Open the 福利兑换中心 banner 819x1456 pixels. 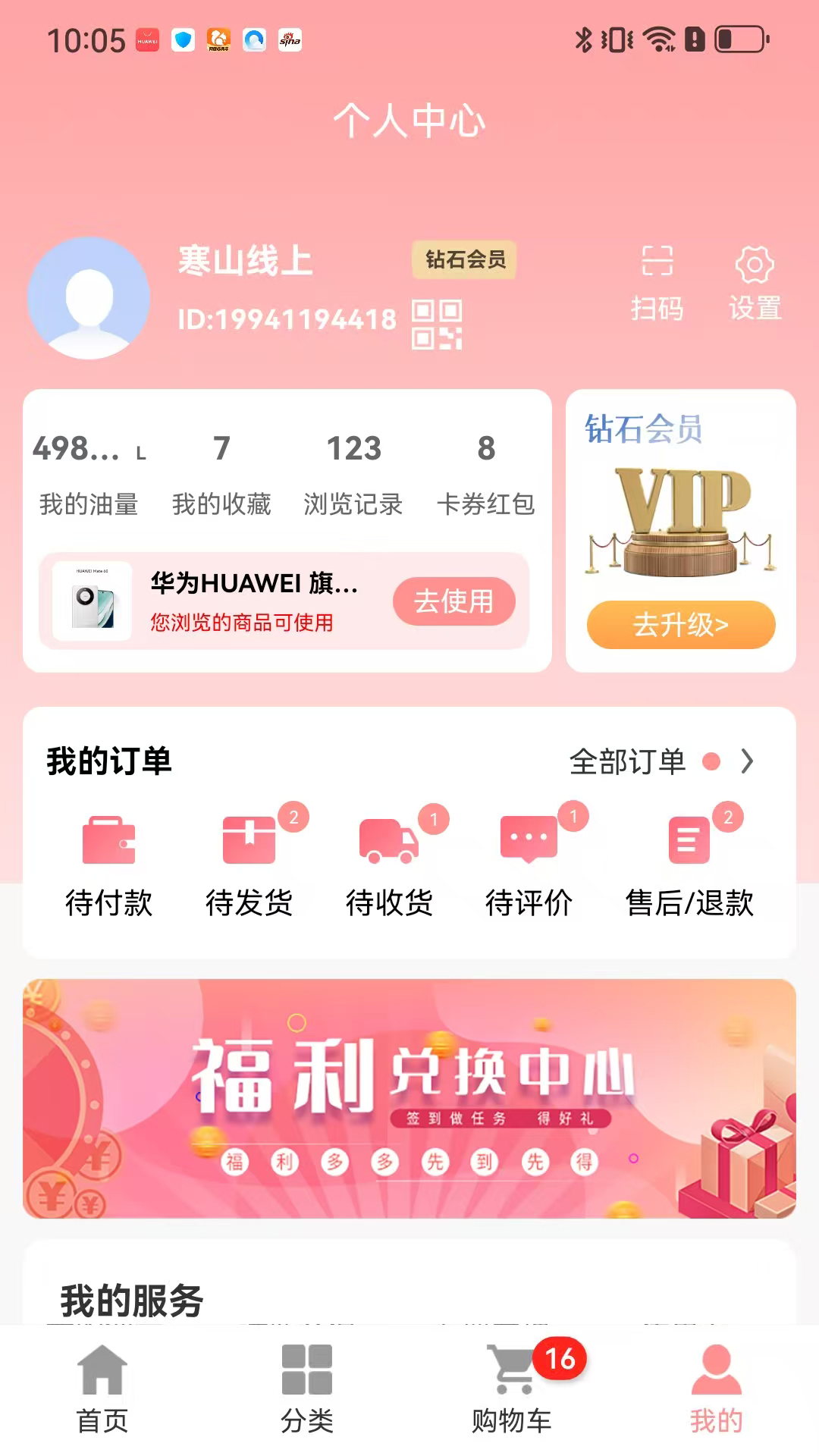coord(409,1098)
